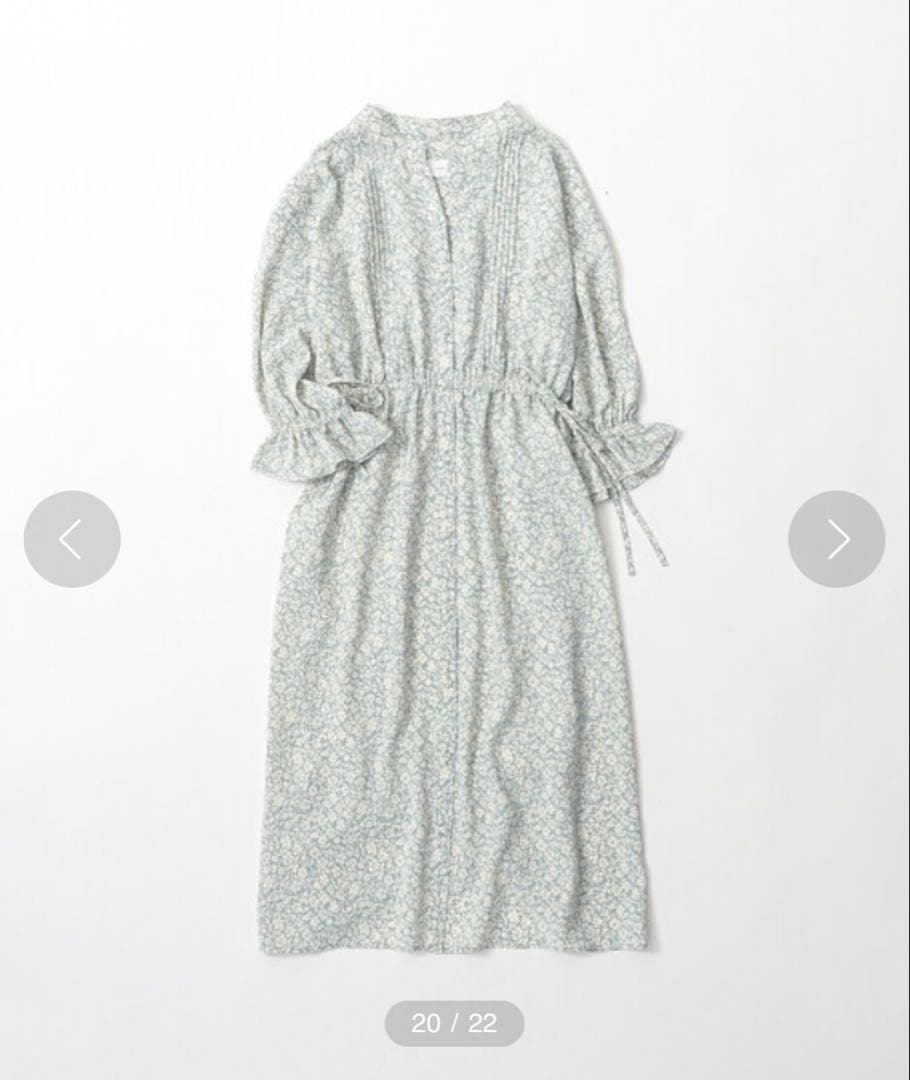Go to the previous product image

point(72,539)
